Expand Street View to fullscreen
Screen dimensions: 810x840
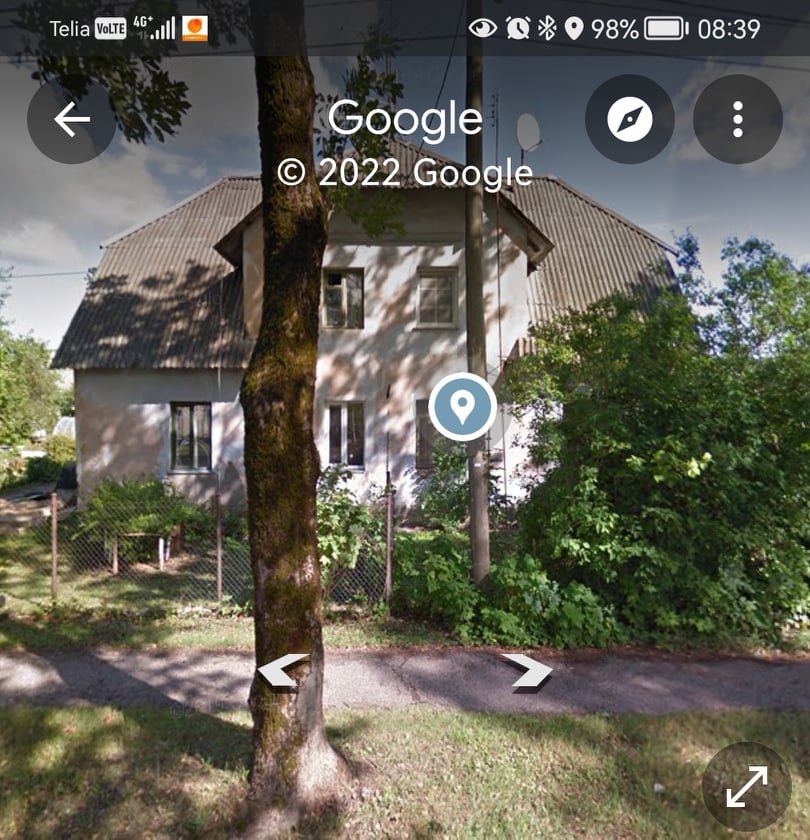[746, 786]
